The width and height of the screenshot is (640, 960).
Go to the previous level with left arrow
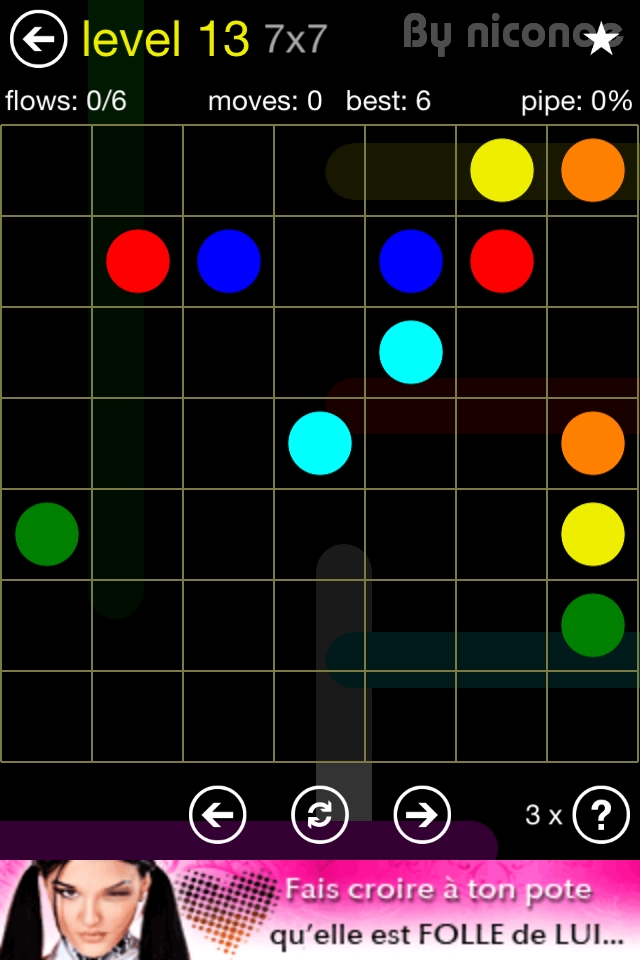[x=217, y=815]
